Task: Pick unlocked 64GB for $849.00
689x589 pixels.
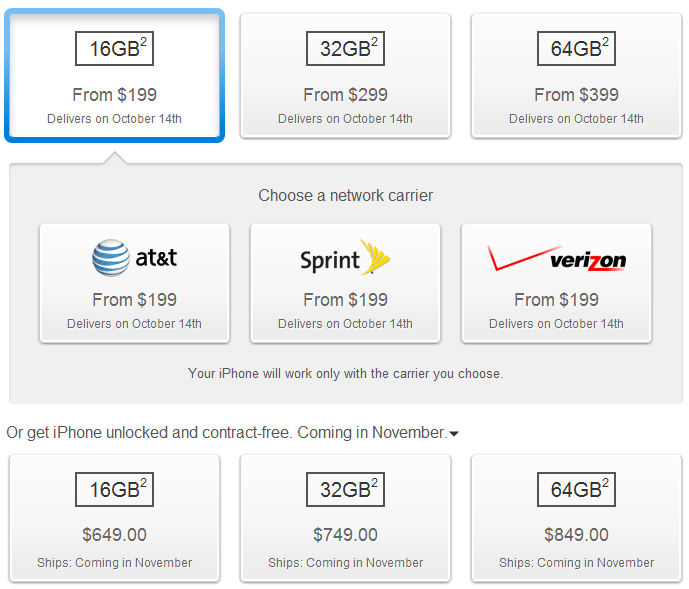Action: click(576, 518)
